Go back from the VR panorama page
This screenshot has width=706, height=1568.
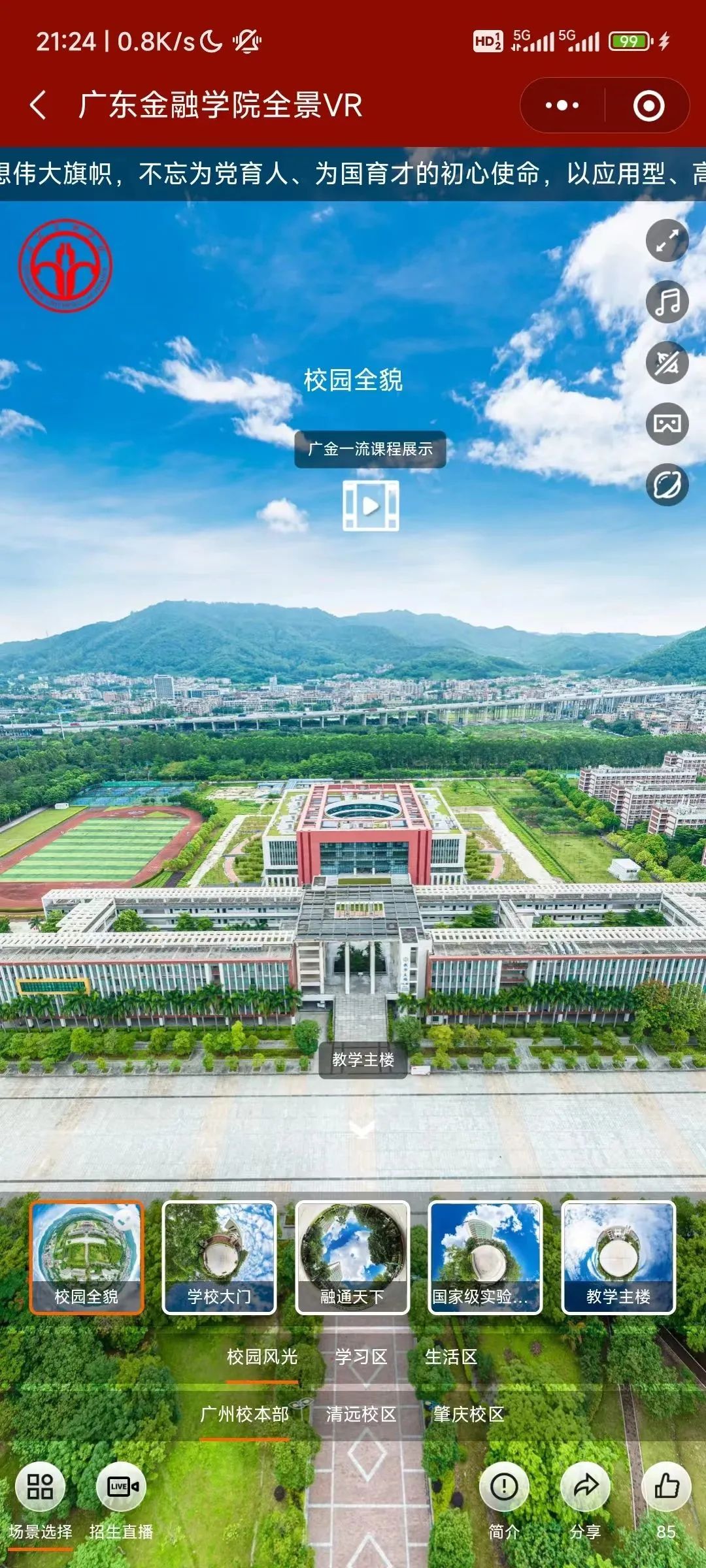38,105
